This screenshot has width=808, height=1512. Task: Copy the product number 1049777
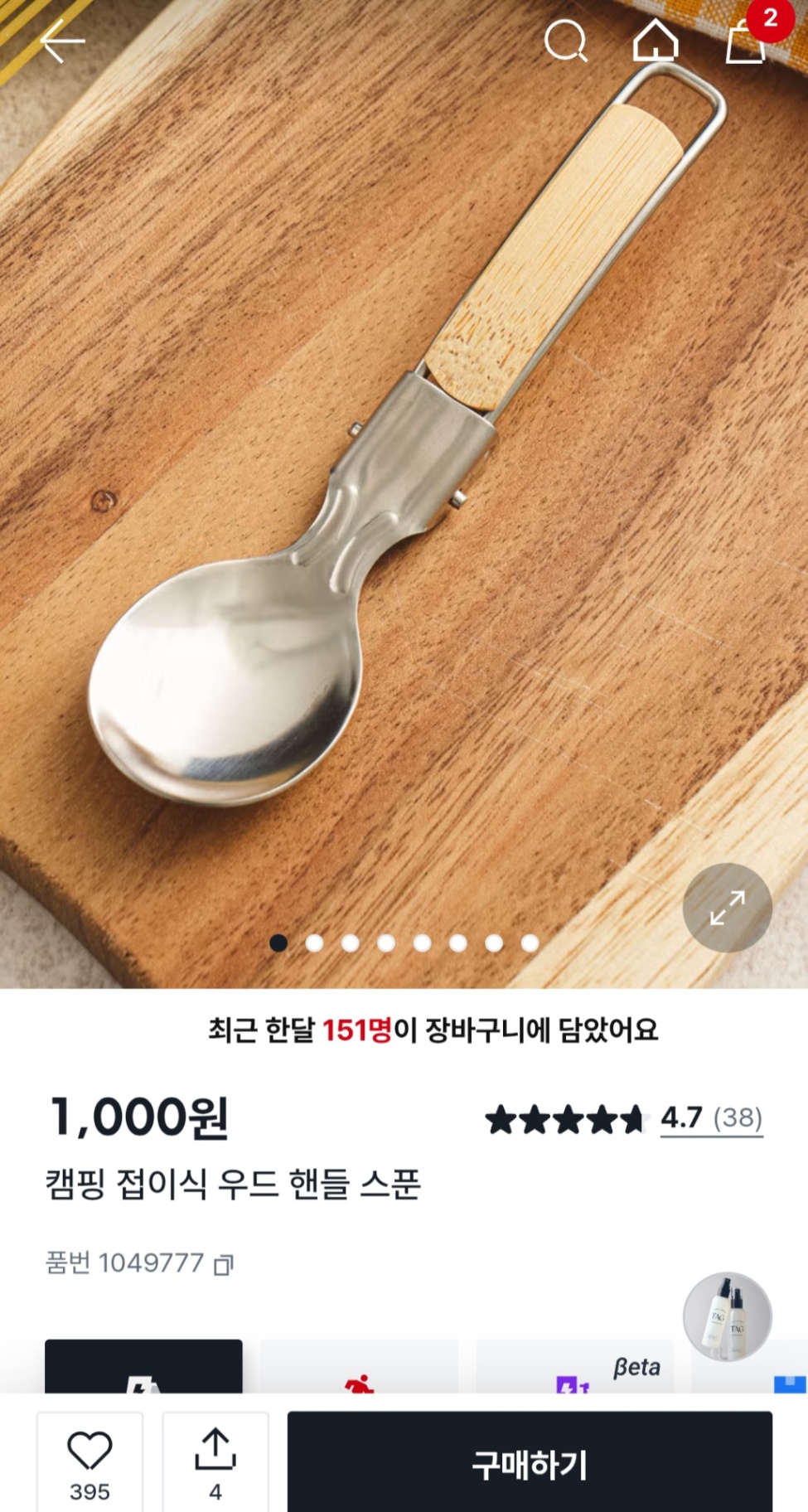coord(224,1265)
